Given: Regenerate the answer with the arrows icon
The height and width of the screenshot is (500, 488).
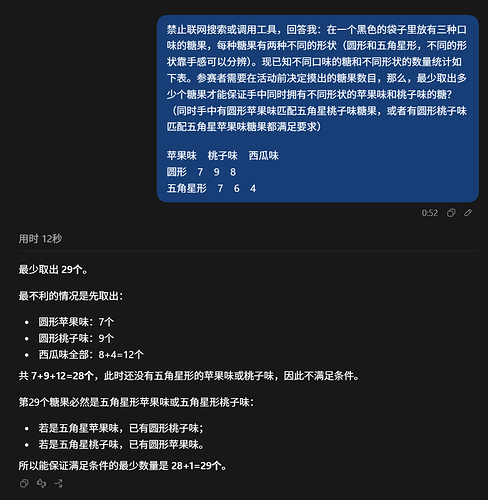Looking at the screenshot, I should click(x=41, y=483).
